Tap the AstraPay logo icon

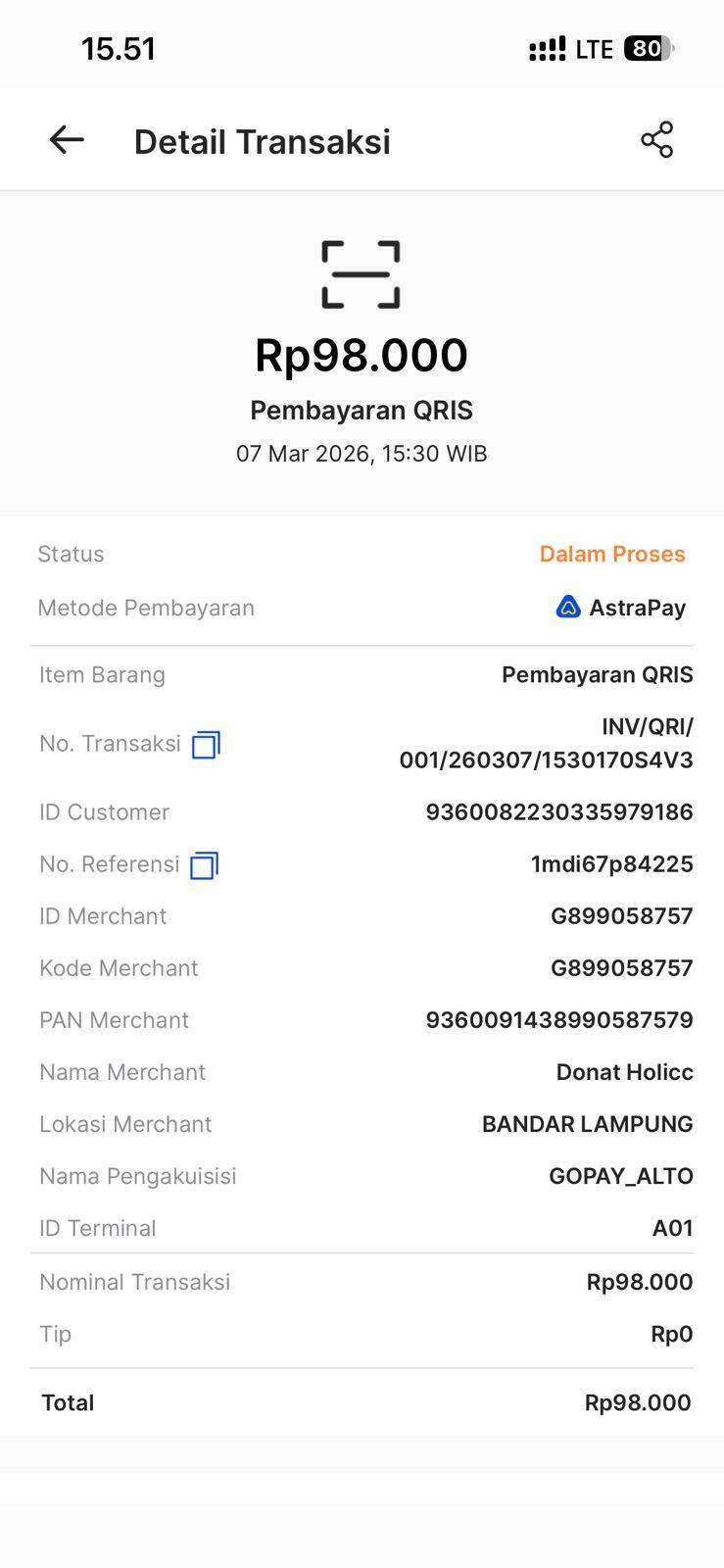pos(568,608)
